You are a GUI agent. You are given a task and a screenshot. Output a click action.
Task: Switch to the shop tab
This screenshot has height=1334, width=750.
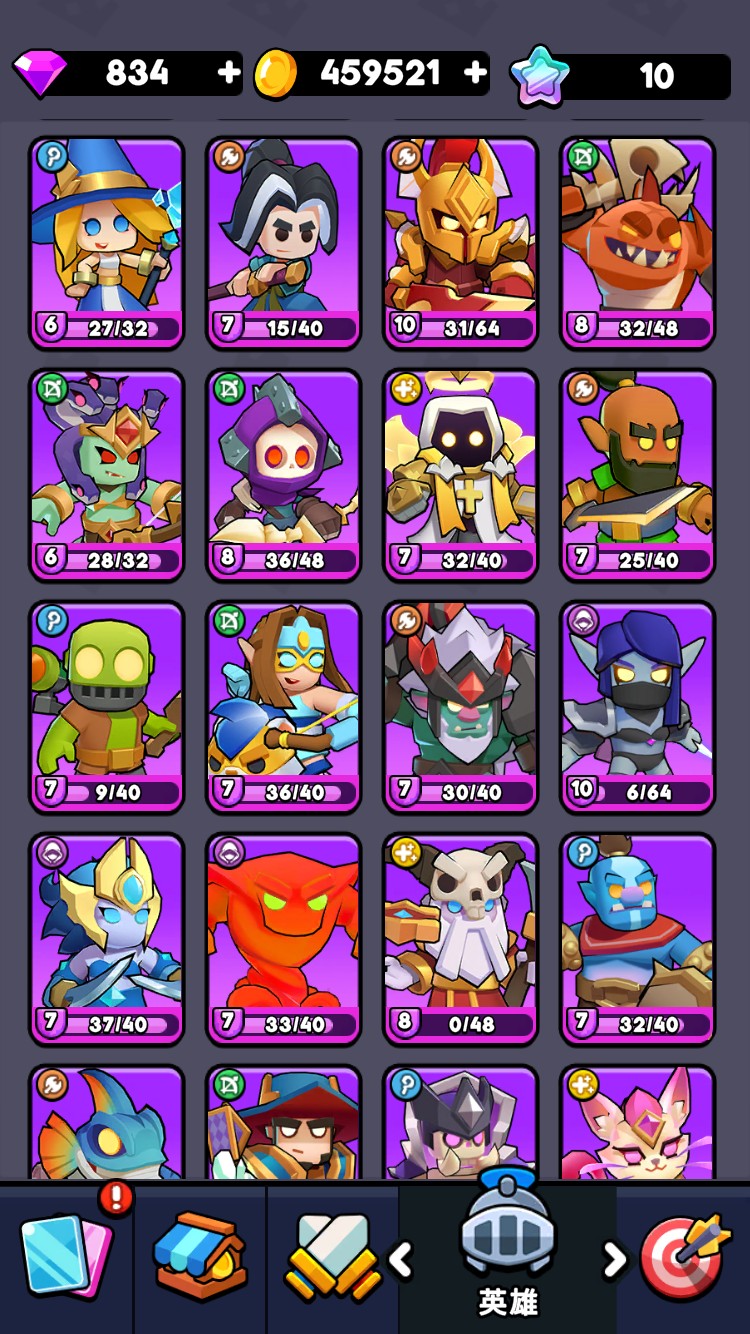pos(201,1257)
